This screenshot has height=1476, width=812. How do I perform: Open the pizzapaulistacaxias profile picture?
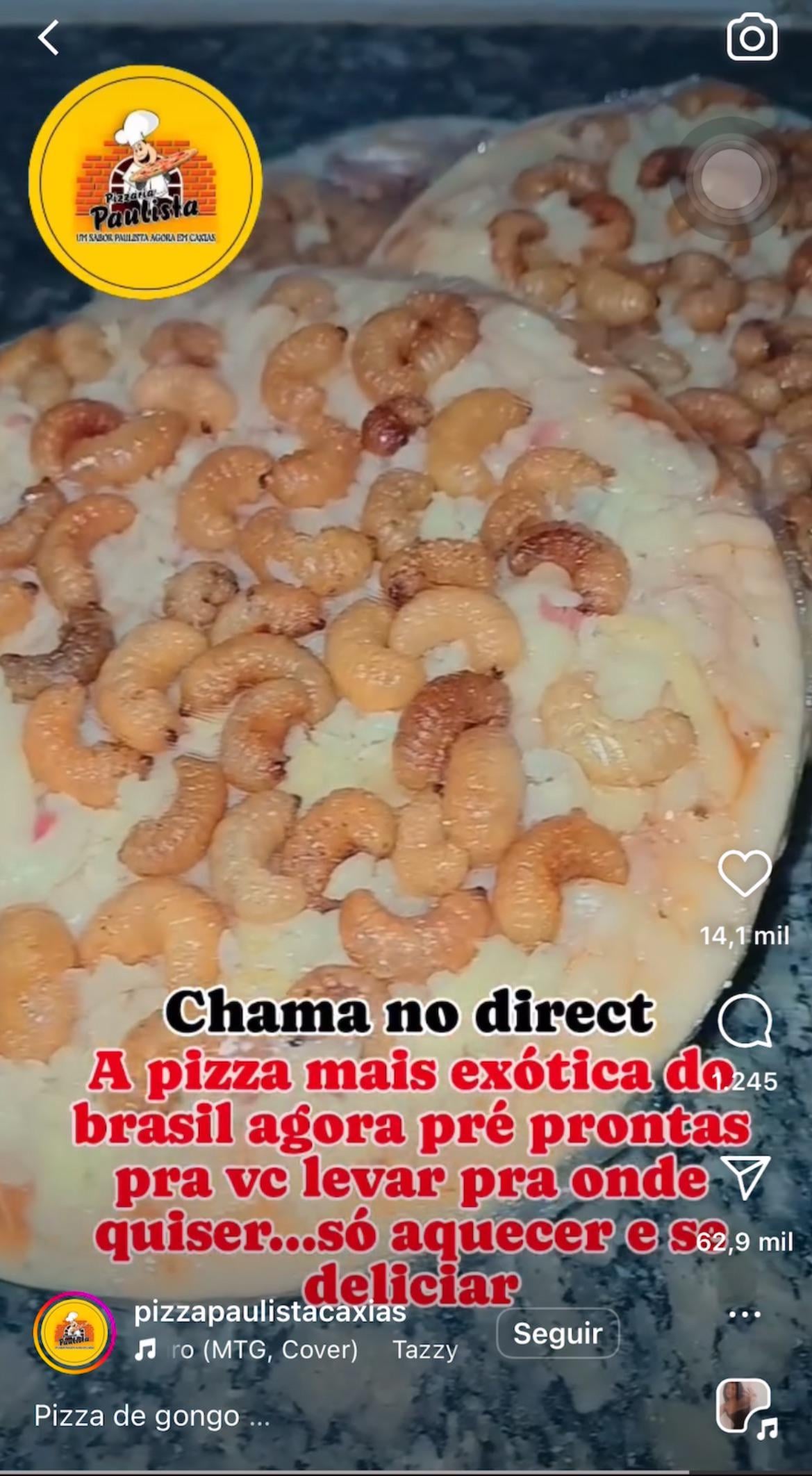click(75, 1333)
